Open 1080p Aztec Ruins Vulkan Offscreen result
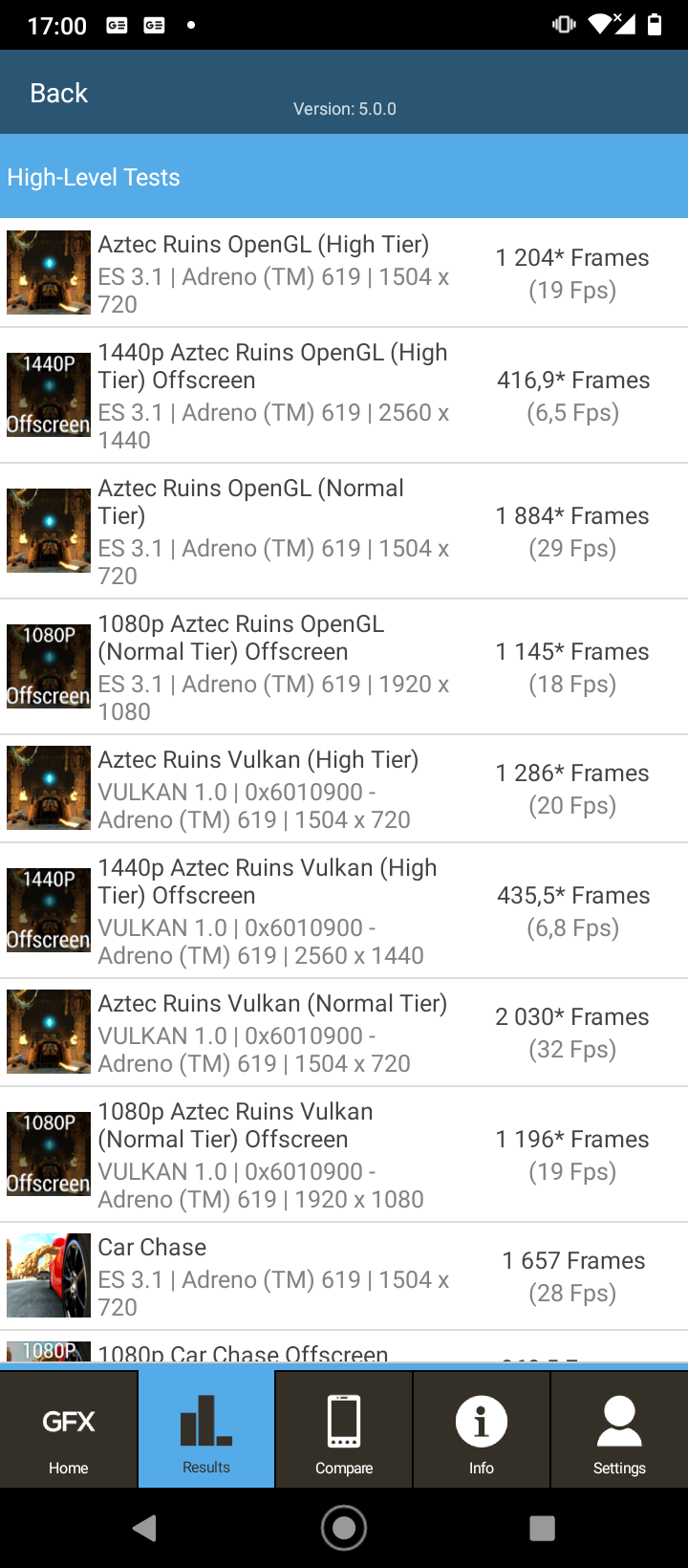688x1568 pixels. click(x=344, y=1154)
